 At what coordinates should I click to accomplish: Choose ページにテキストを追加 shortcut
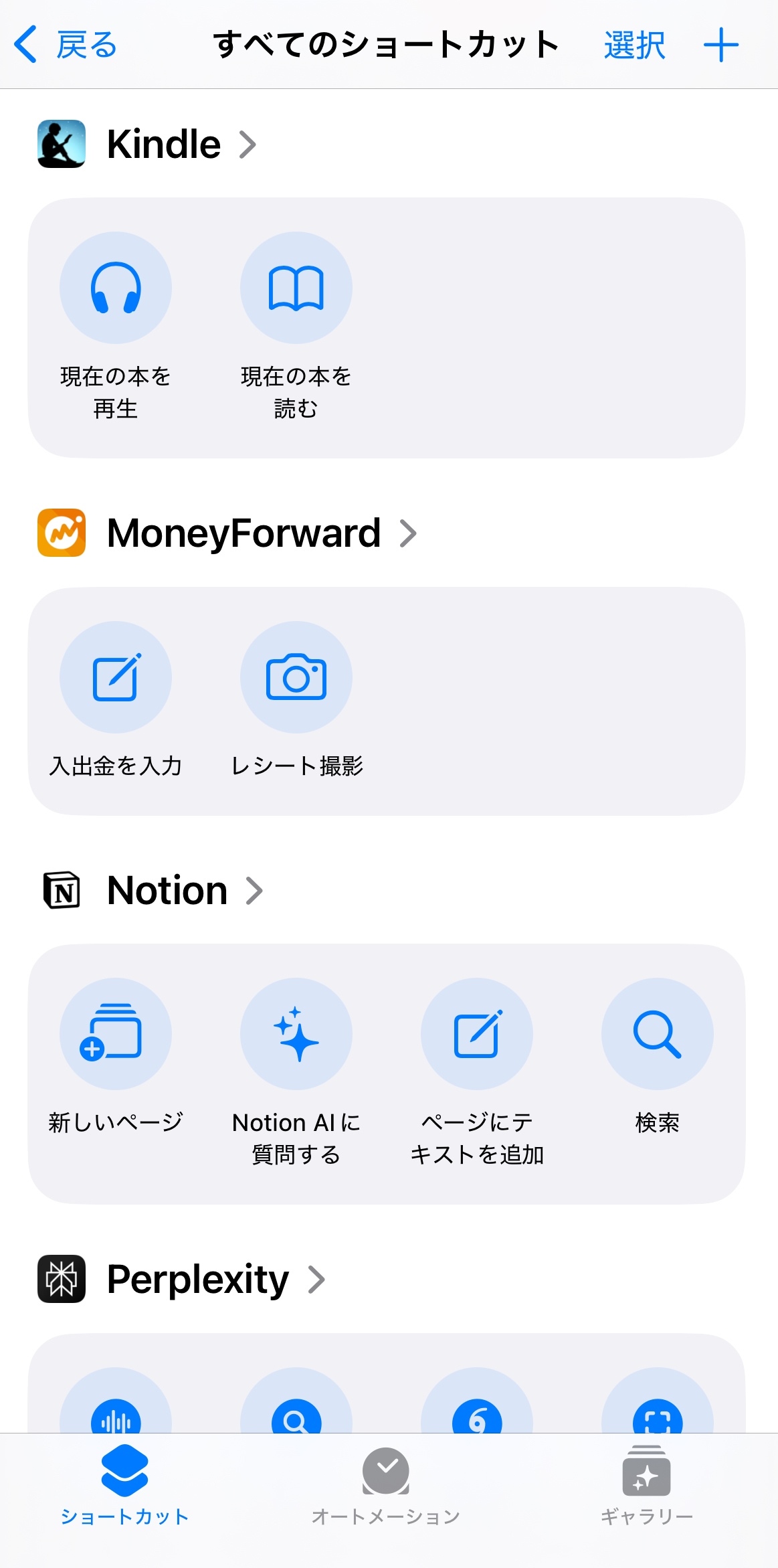[x=477, y=1034]
